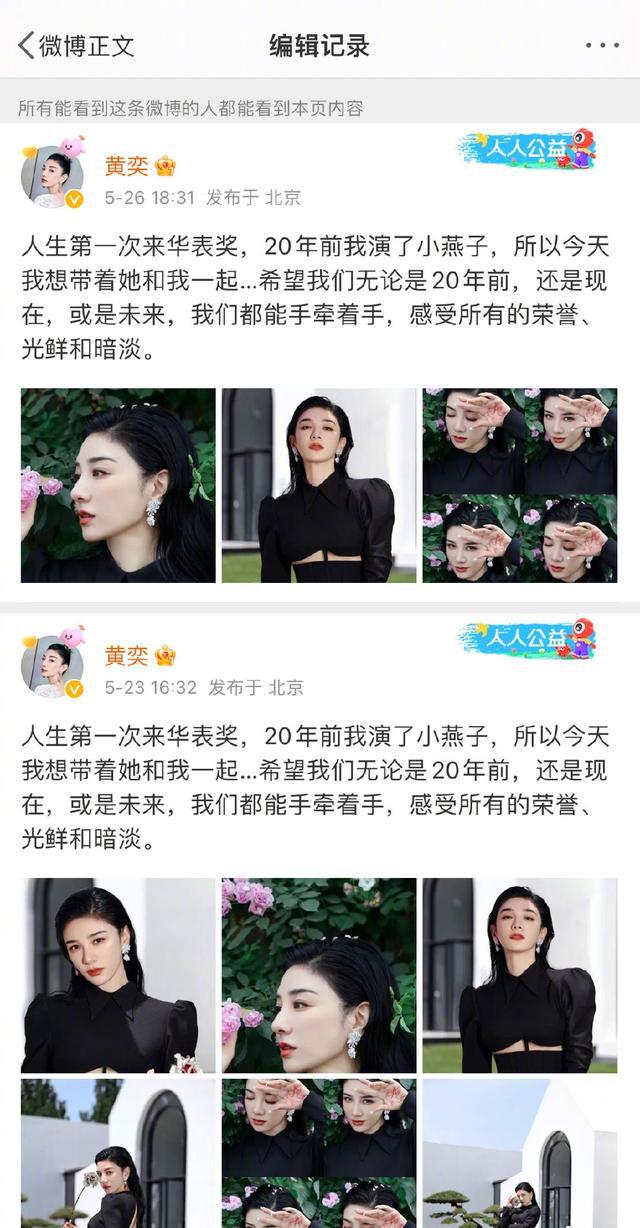The height and width of the screenshot is (1228, 640).
Task: Go back to 微博正文
Action: [x=75, y=45]
